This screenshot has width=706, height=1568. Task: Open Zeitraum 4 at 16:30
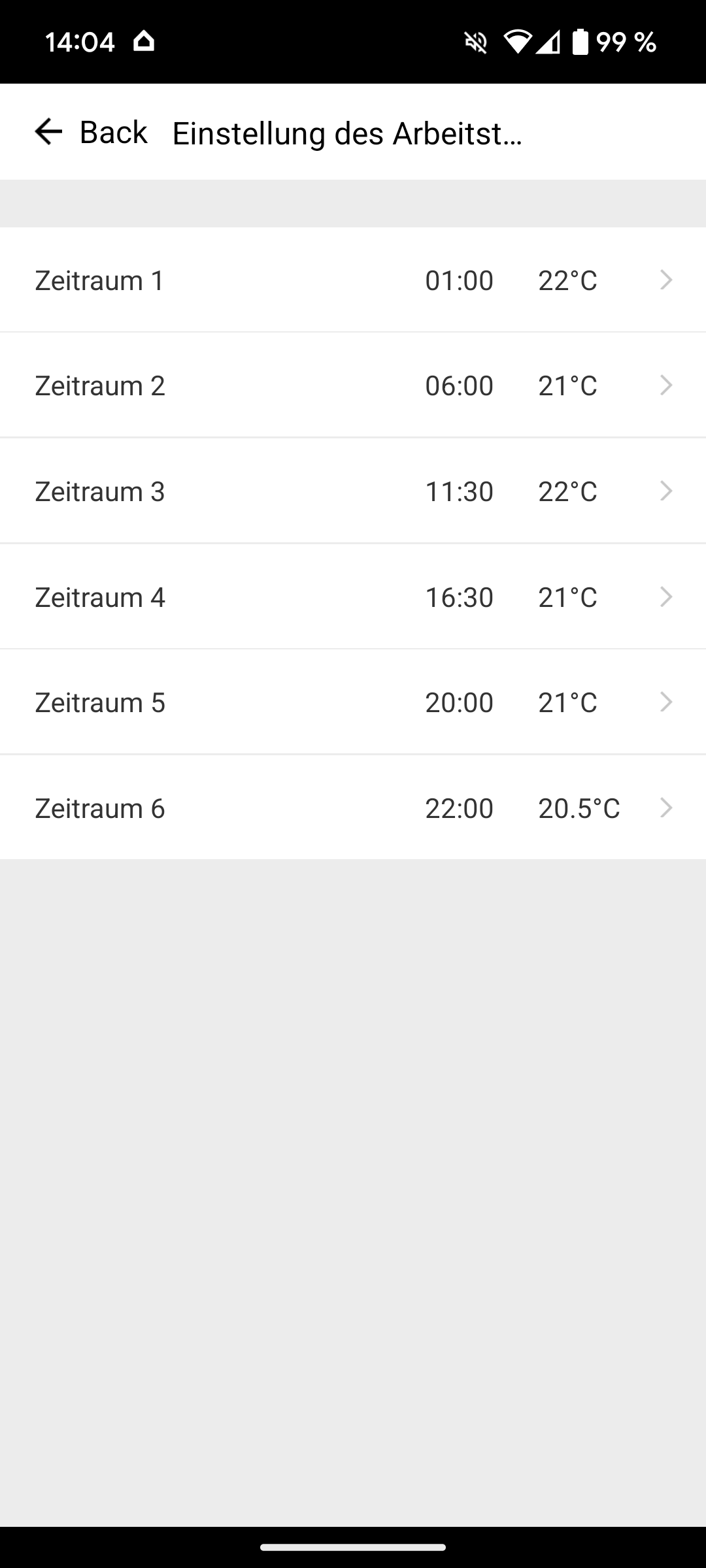click(x=353, y=597)
